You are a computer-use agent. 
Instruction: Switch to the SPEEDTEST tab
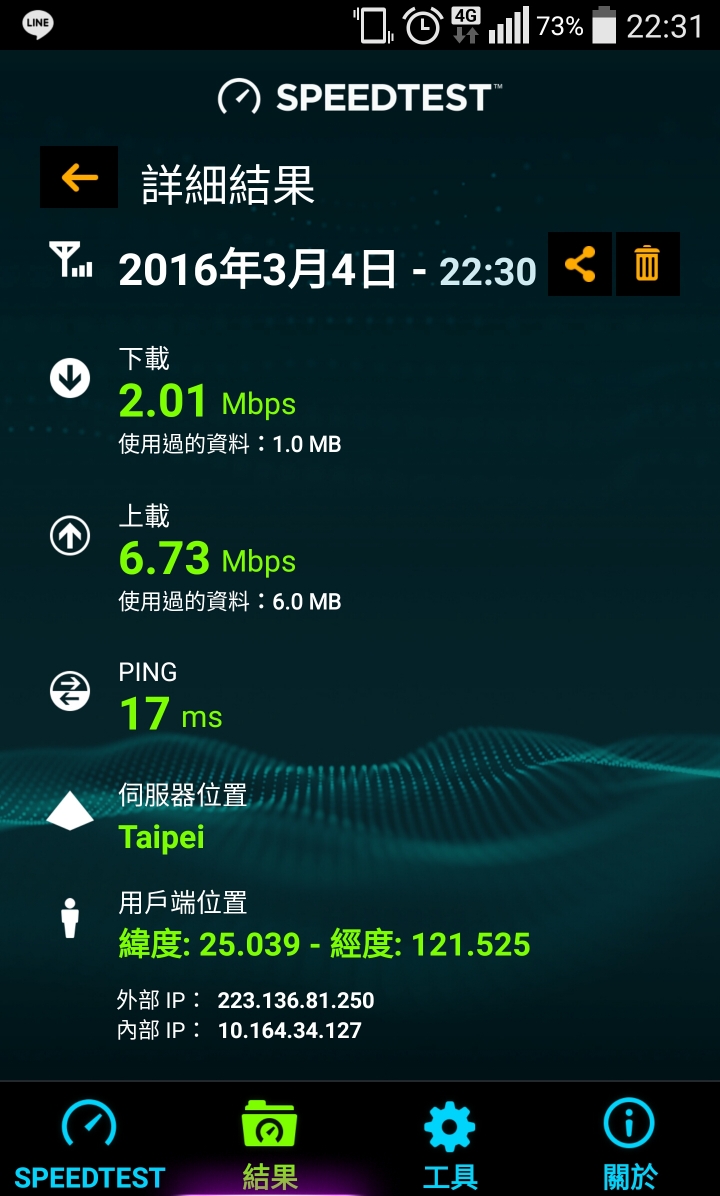89,1142
